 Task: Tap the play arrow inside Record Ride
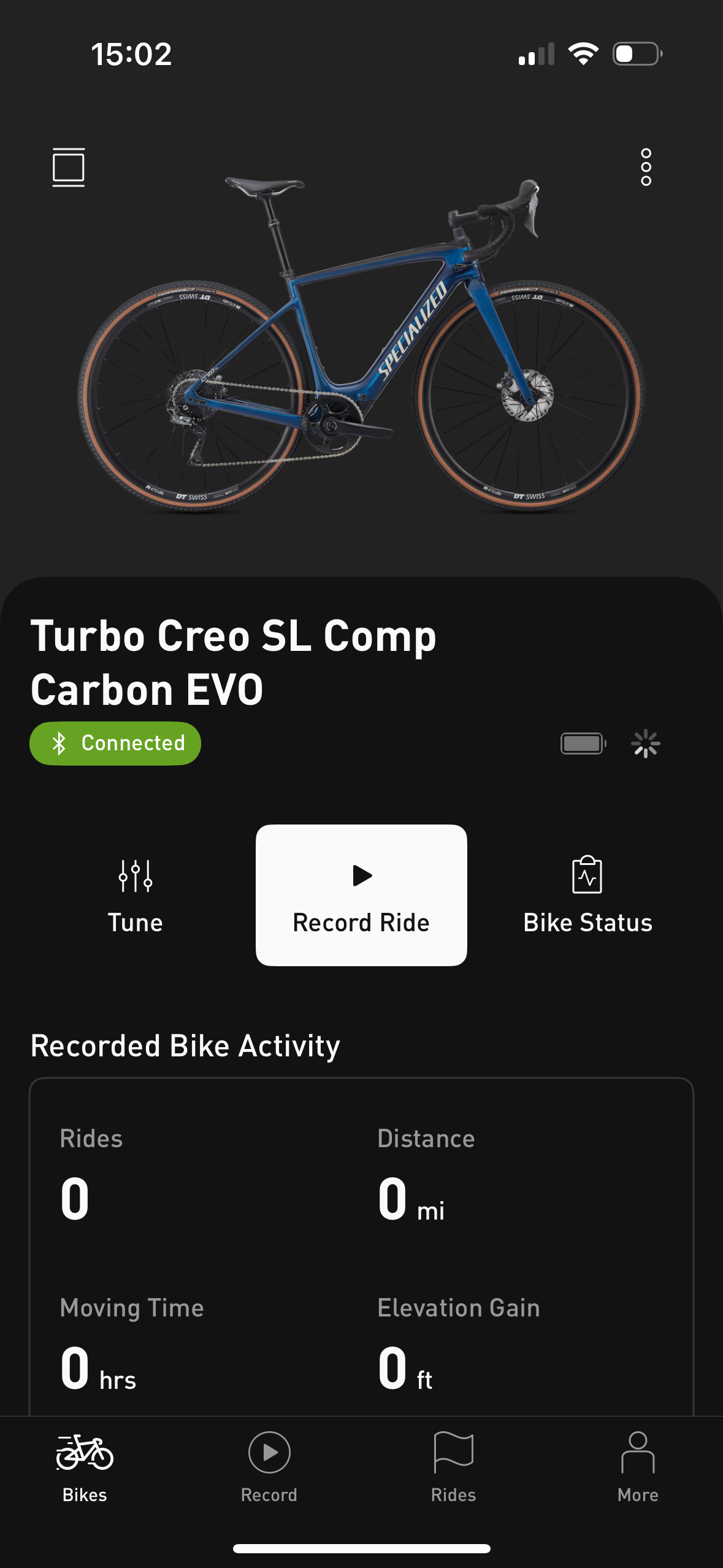point(361,875)
